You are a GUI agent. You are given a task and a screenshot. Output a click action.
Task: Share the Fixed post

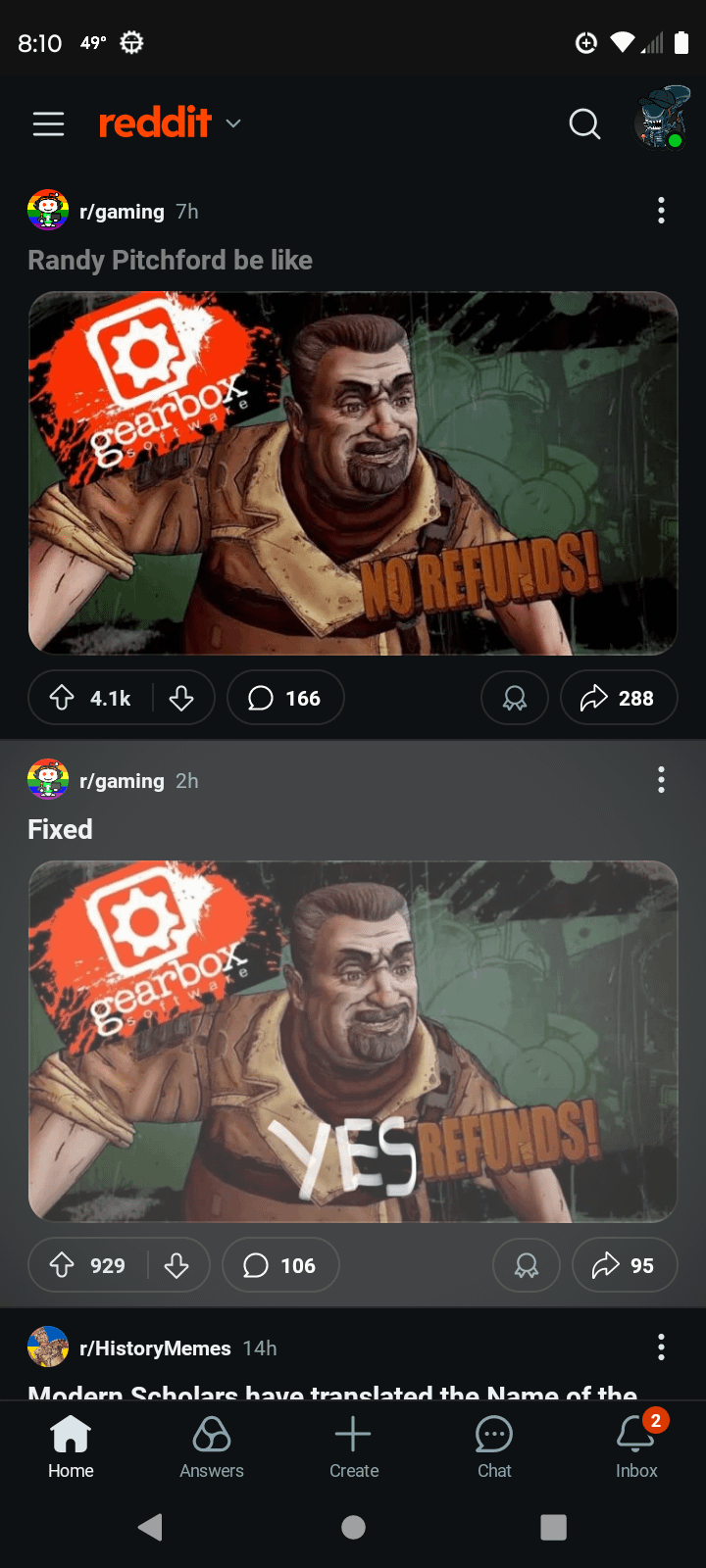tap(624, 1265)
